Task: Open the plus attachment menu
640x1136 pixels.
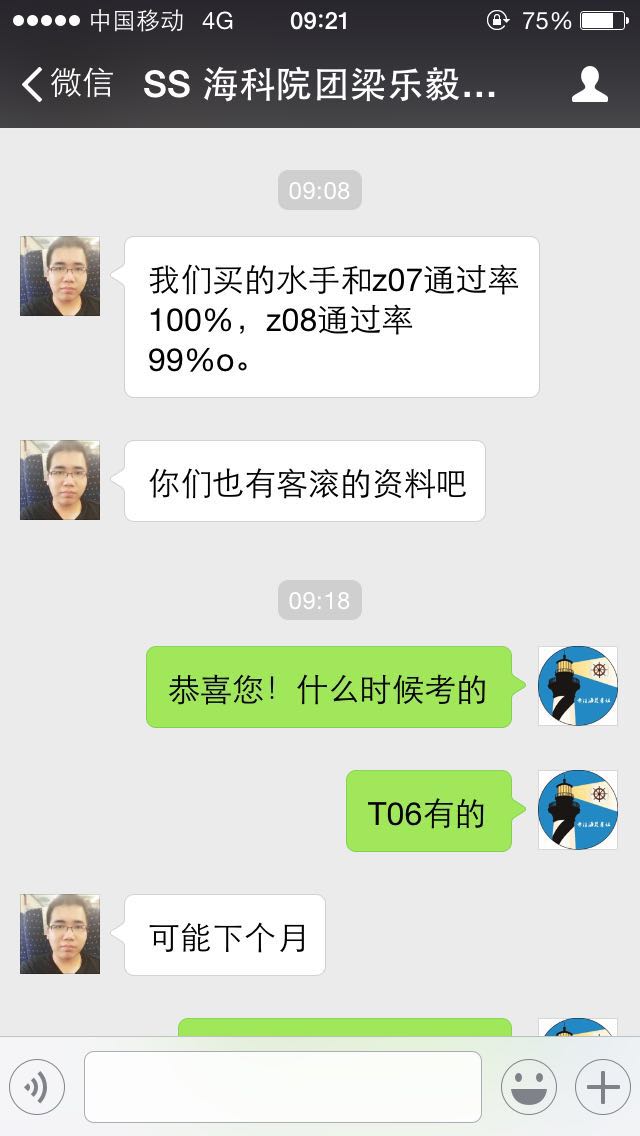Action: point(602,1087)
